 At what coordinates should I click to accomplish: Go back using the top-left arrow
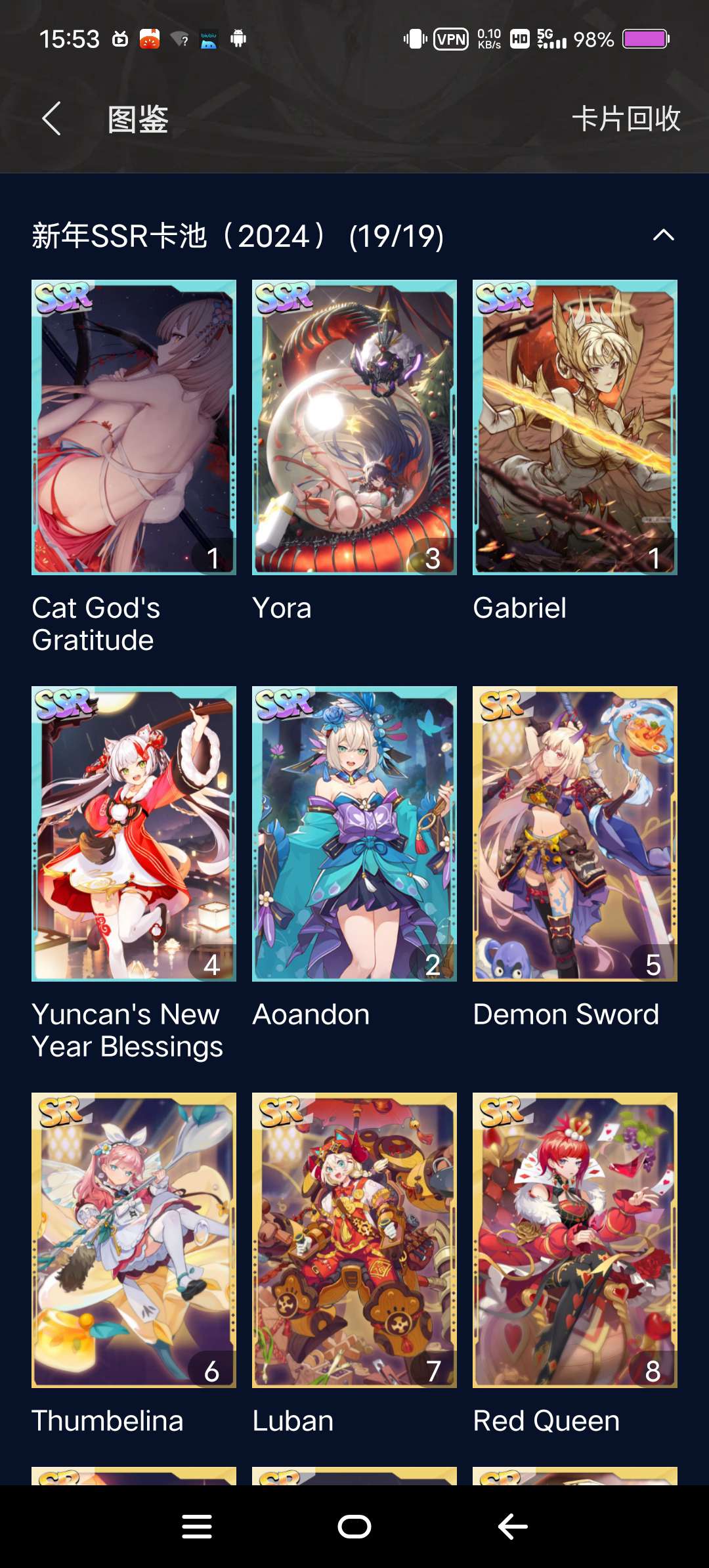(x=51, y=119)
